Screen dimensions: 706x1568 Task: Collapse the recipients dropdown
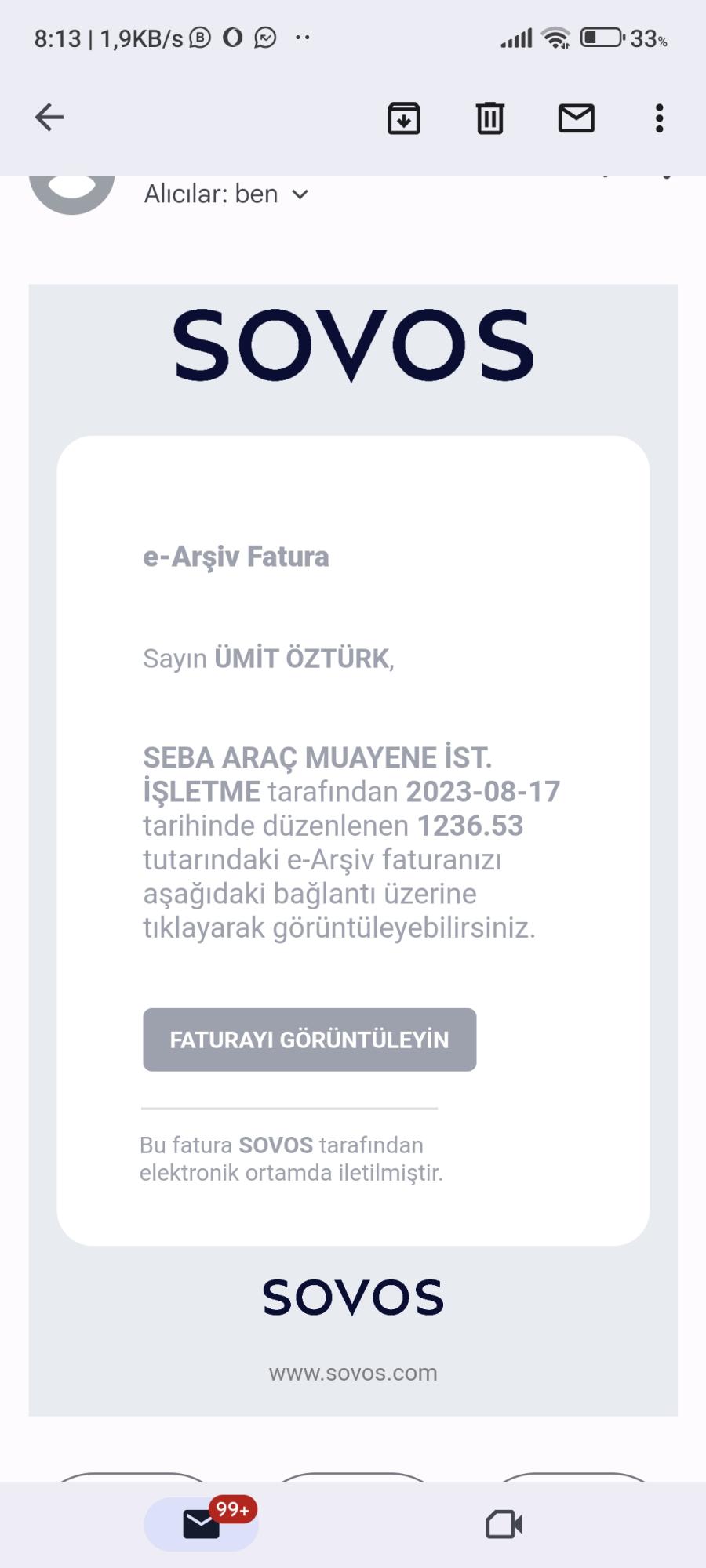click(299, 195)
